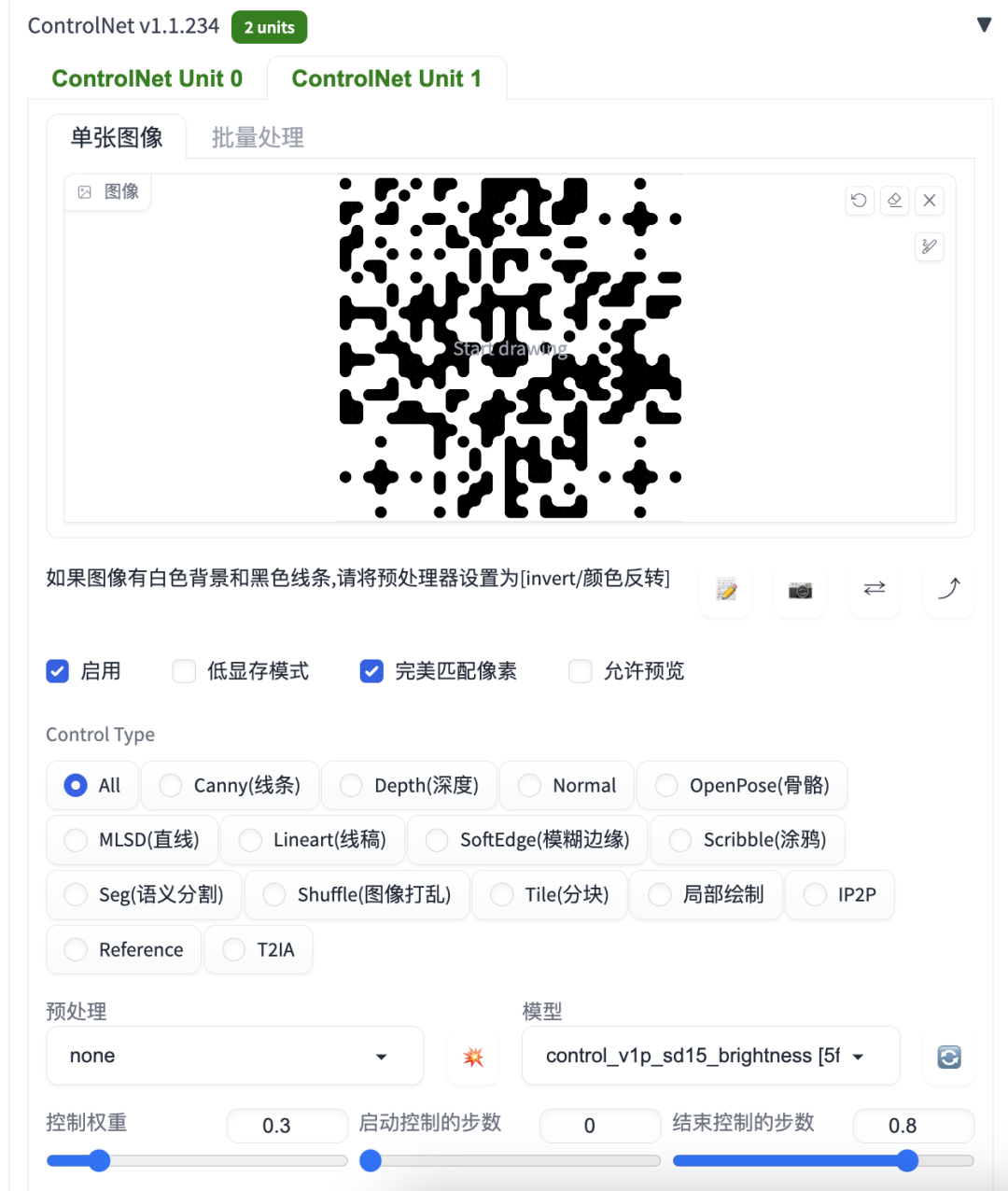Screen dimensions: 1008x1191
Task: Collapse the ControlNet panel with the triangle
Action: (x=985, y=25)
